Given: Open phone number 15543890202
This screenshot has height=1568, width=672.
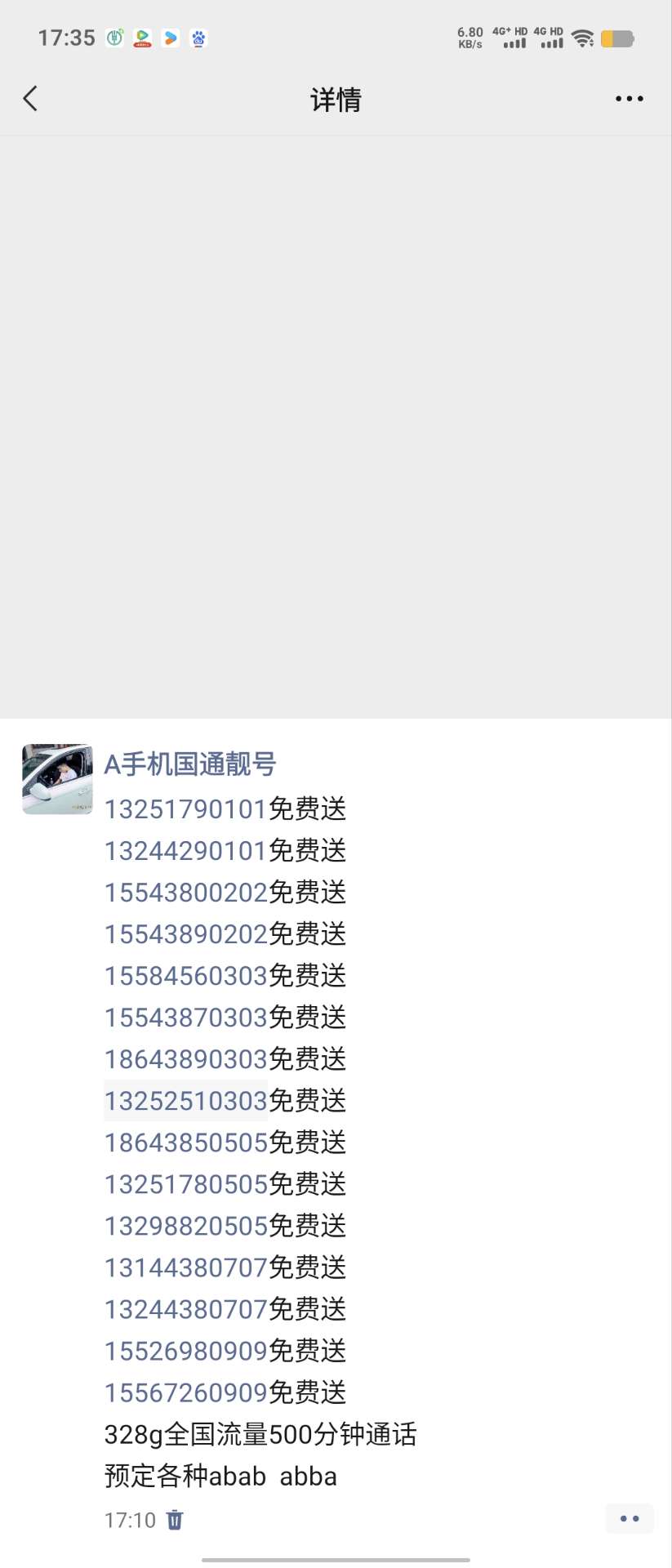Looking at the screenshot, I should pyautogui.click(x=185, y=934).
